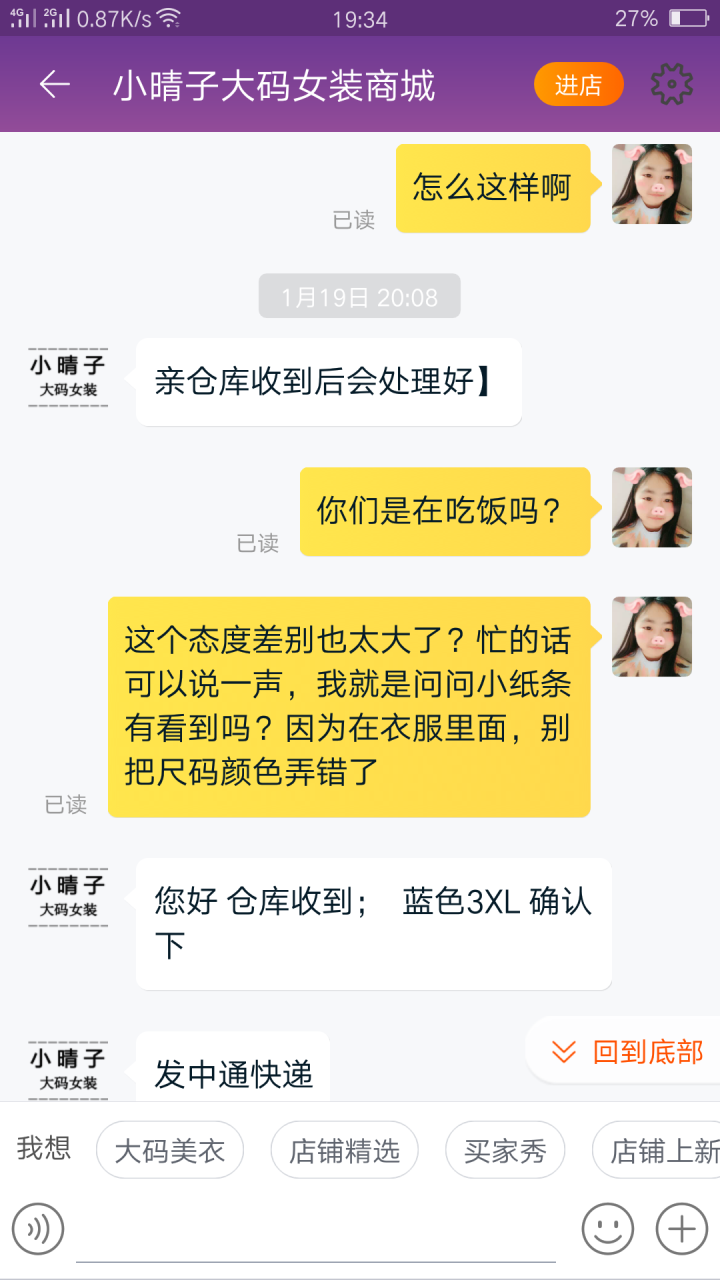Switch to voice input mode
This screenshot has width=720, height=1280.
pyautogui.click(x=38, y=1228)
